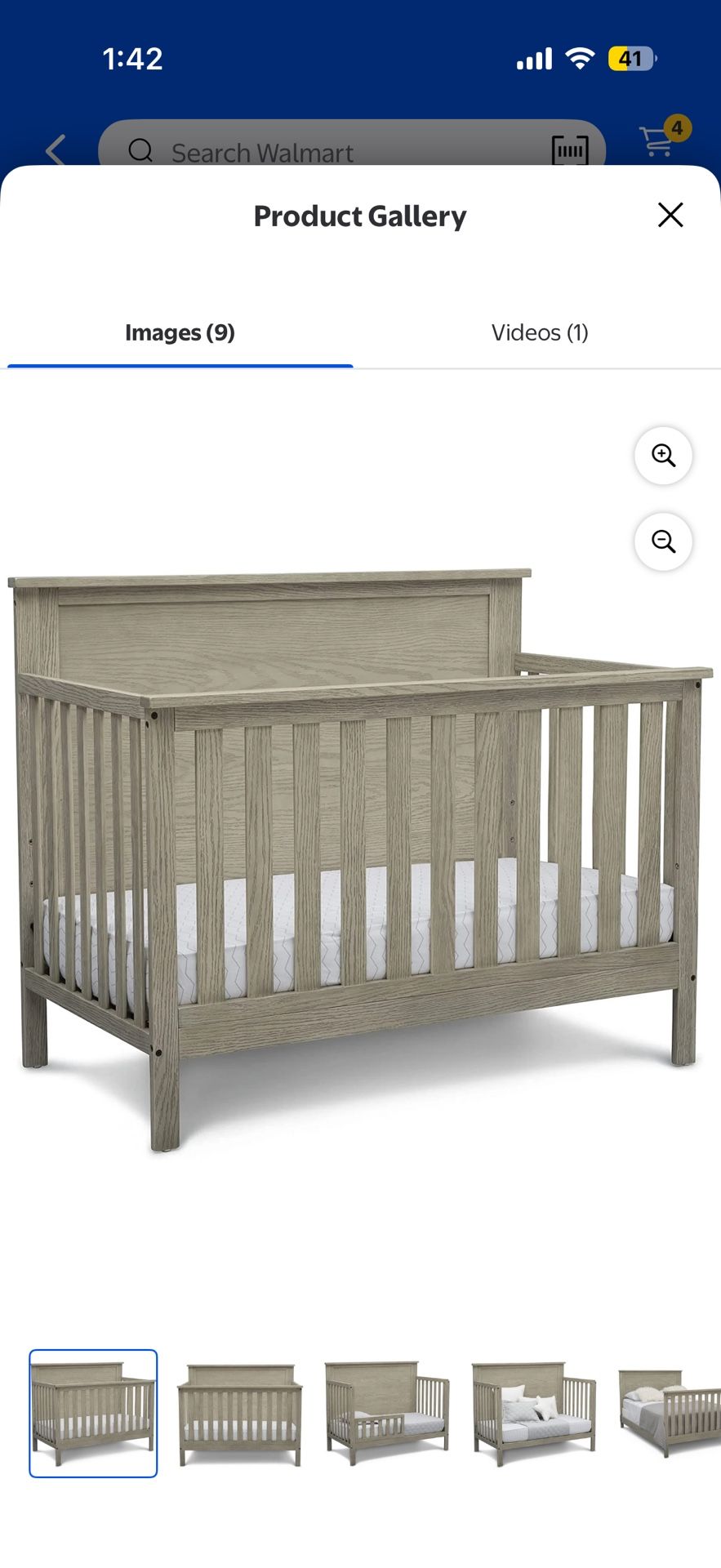The image size is (721, 1568).
Task: Tap the search magnifying glass icon
Action: click(140, 150)
